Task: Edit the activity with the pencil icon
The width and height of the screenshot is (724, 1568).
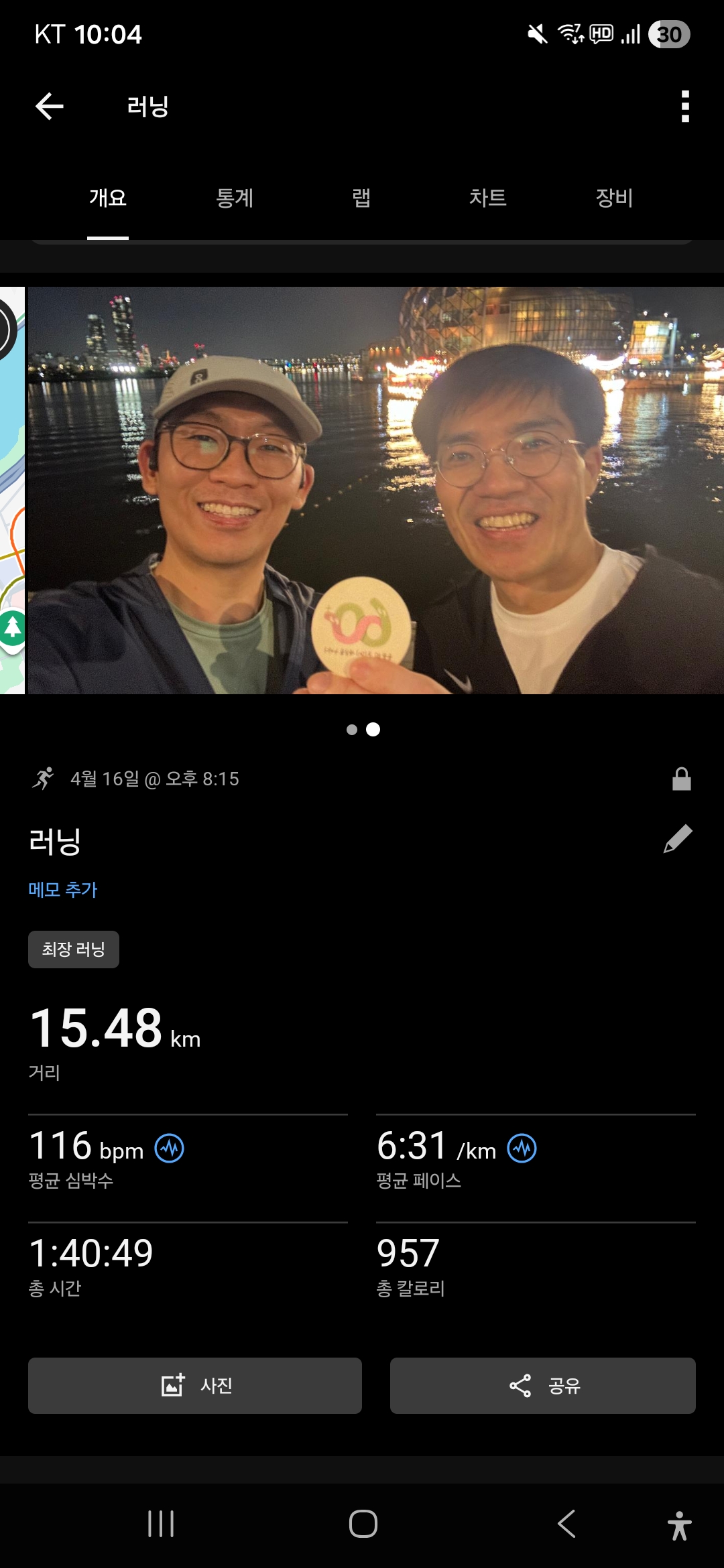Action: pyautogui.click(x=678, y=839)
